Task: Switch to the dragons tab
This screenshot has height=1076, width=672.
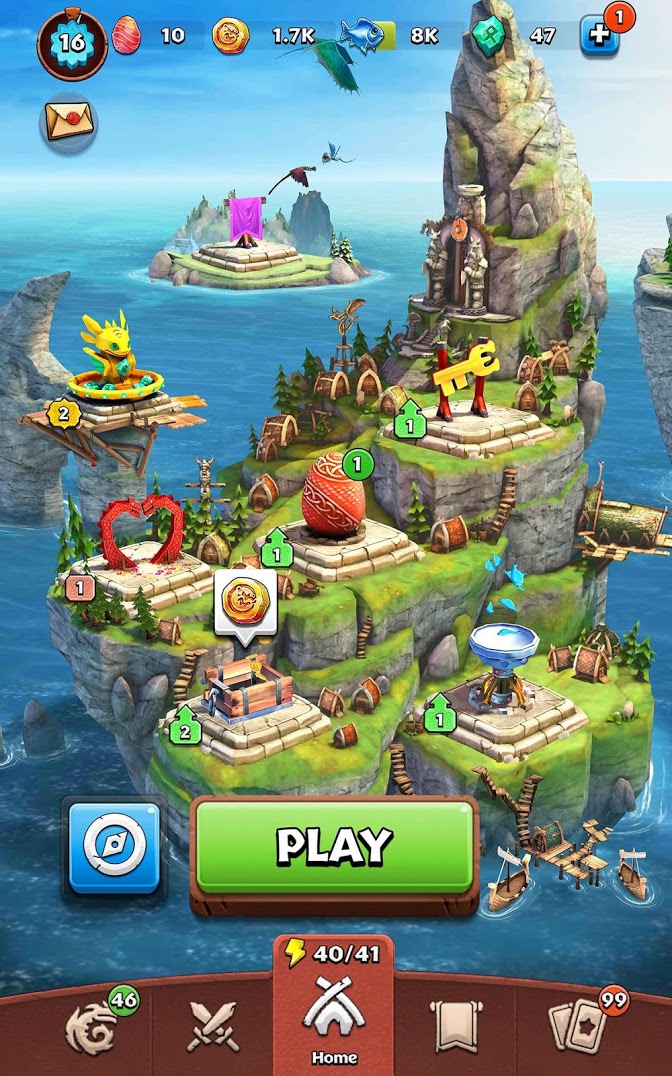Action: pos(92,1026)
